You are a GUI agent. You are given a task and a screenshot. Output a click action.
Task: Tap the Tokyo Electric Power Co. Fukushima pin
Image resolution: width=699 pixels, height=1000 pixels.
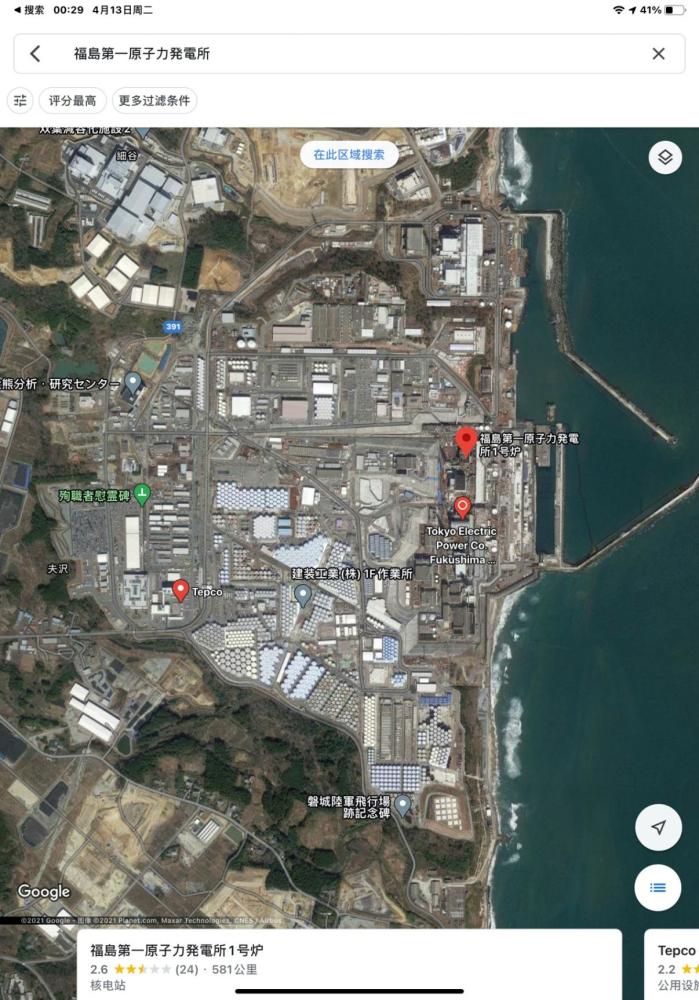[x=462, y=507]
